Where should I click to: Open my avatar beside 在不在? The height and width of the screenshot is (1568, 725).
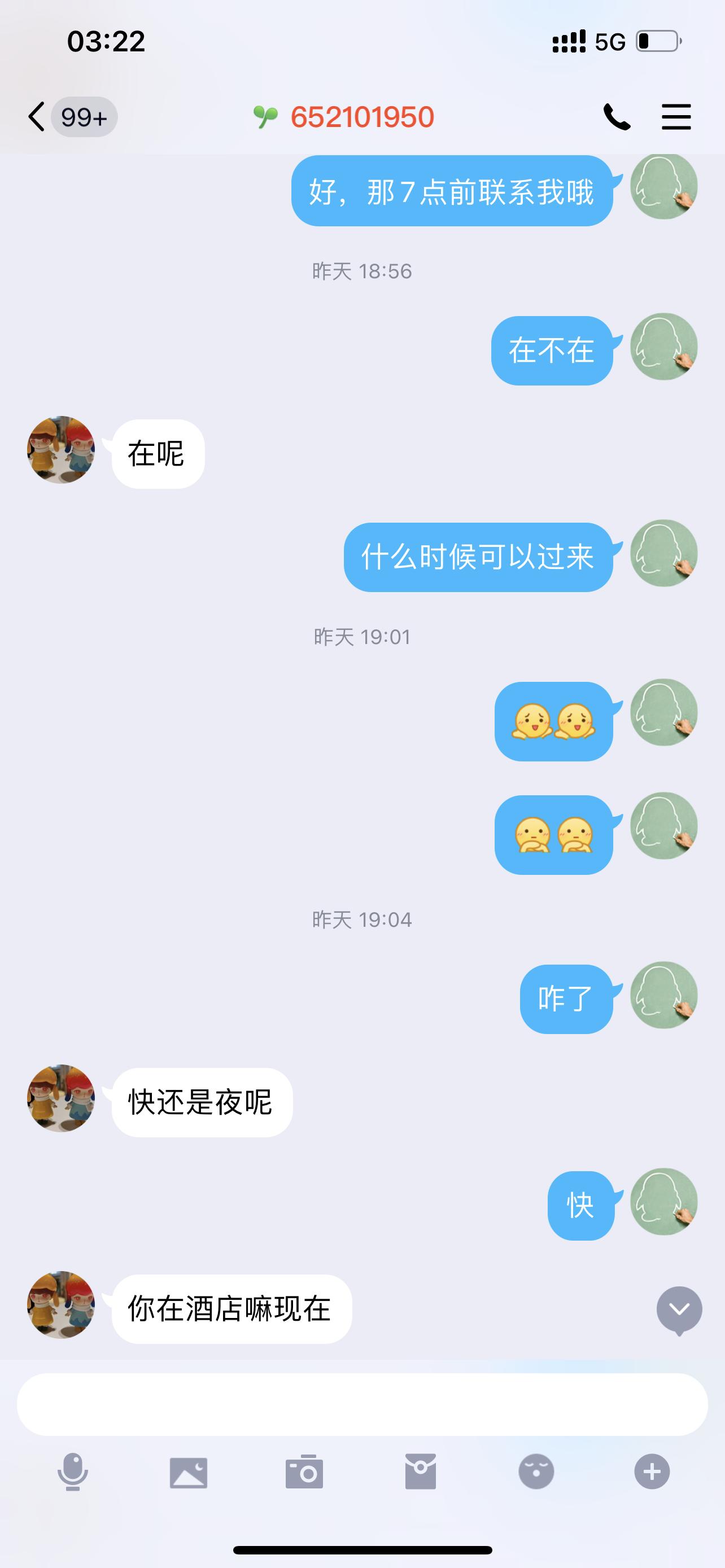click(x=663, y=347)
